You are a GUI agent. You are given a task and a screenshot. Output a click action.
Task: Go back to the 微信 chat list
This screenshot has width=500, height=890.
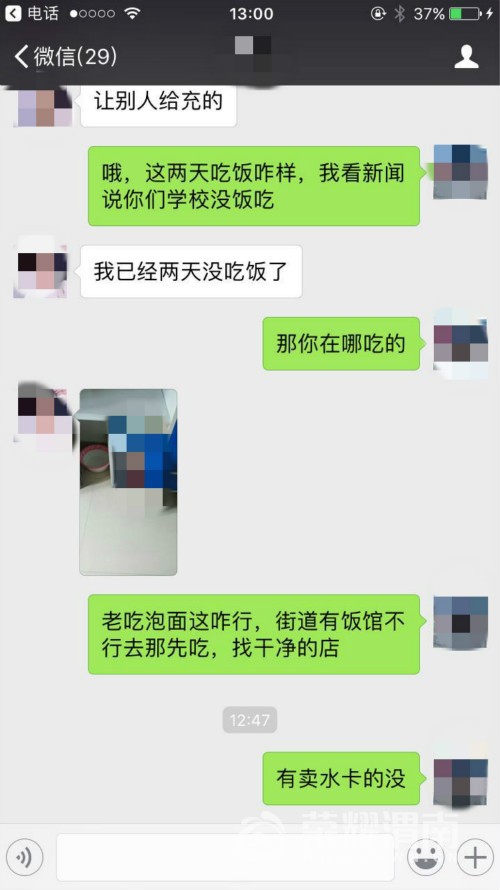tap(65, 57)
